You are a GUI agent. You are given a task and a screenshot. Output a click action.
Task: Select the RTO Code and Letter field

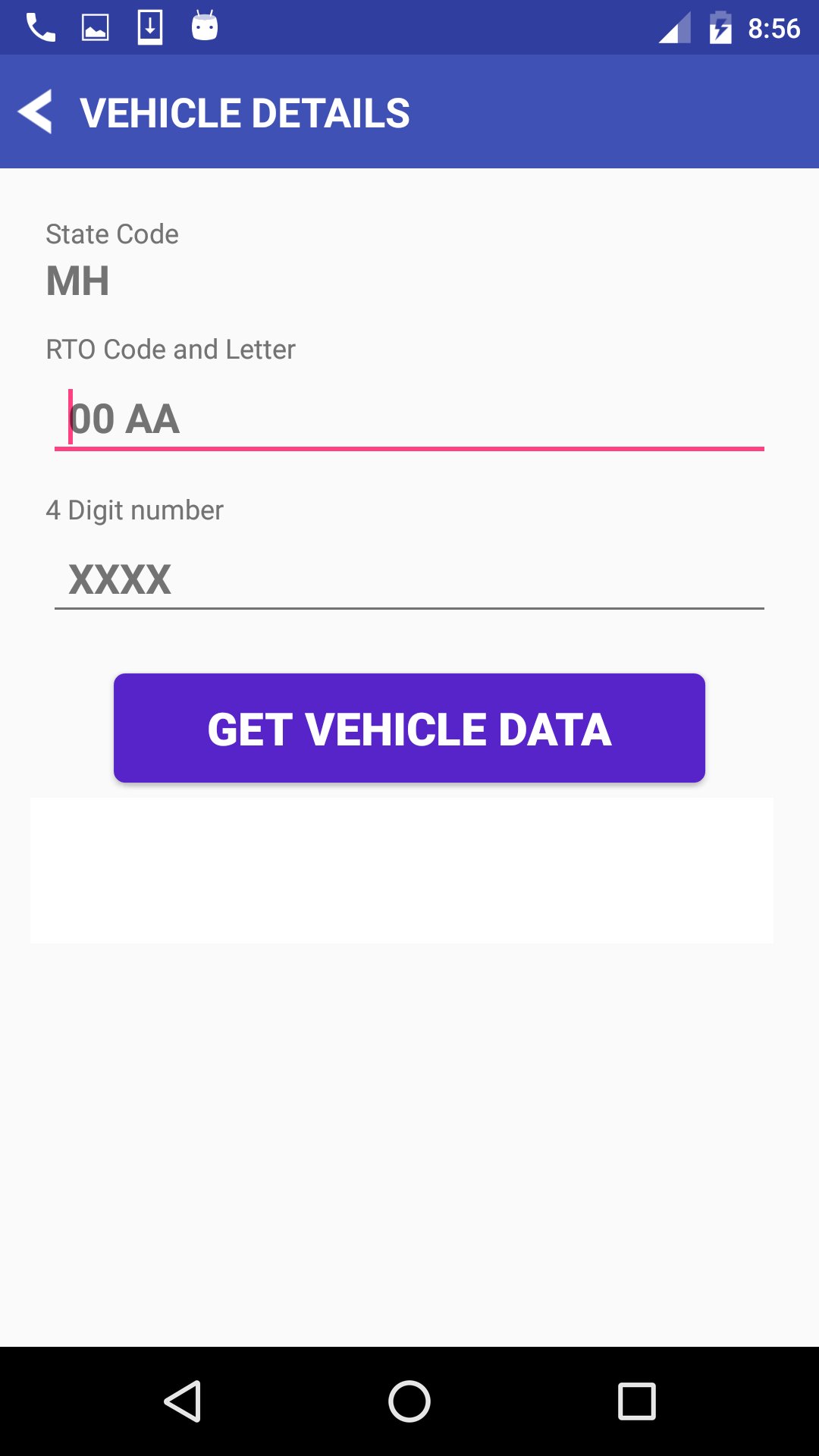coord(409,418)
